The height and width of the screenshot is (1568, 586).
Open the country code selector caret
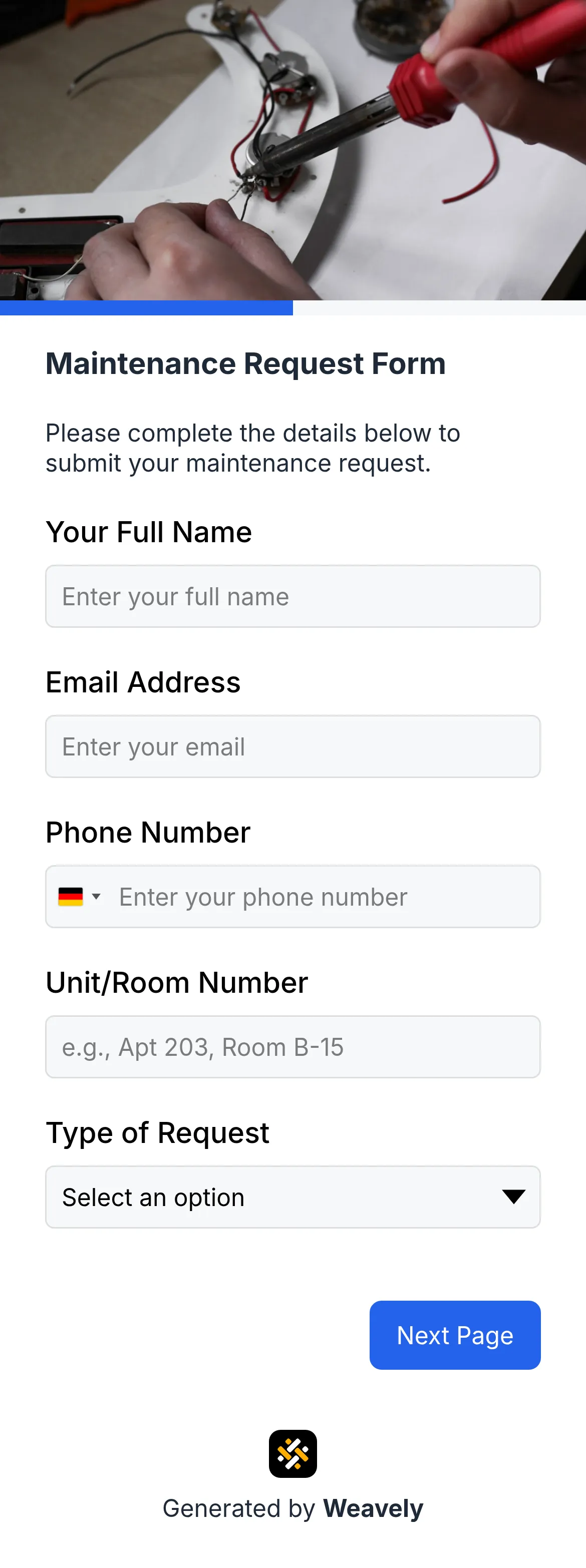96,896
